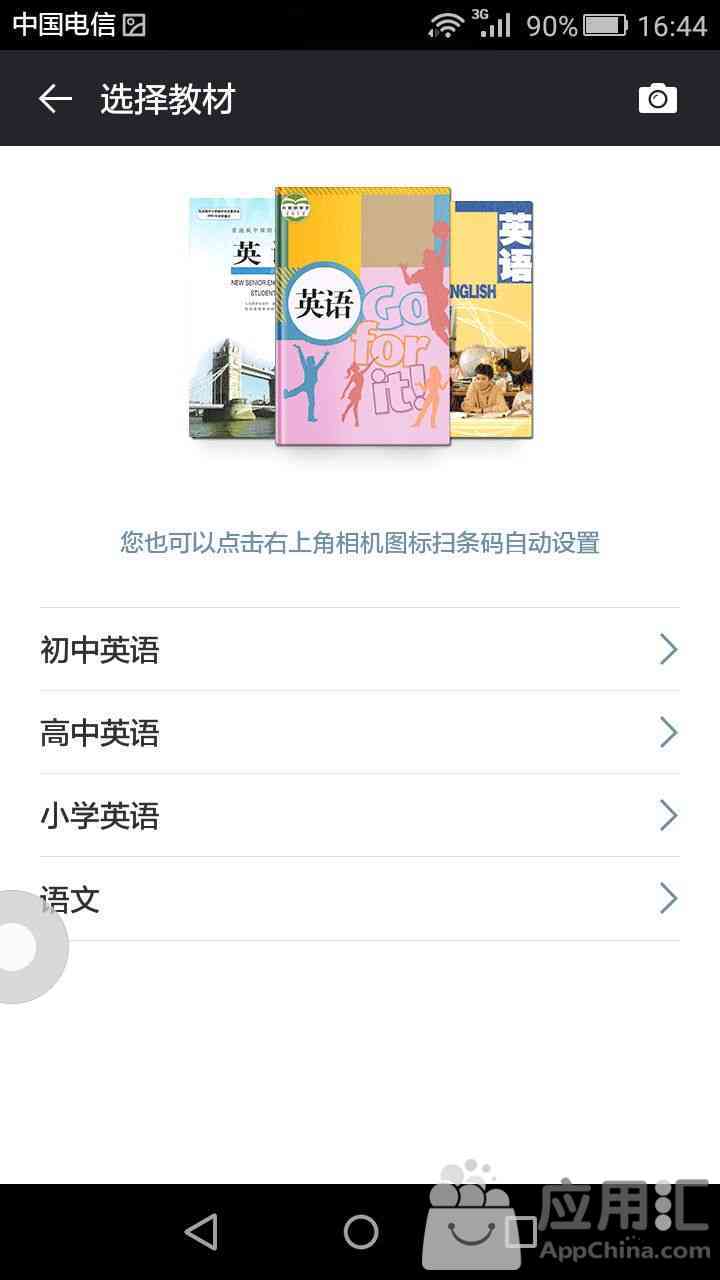The width and height of the screenshot is (720, 1280).
Task: Select 高中英语 category
Action: point(360,733)
